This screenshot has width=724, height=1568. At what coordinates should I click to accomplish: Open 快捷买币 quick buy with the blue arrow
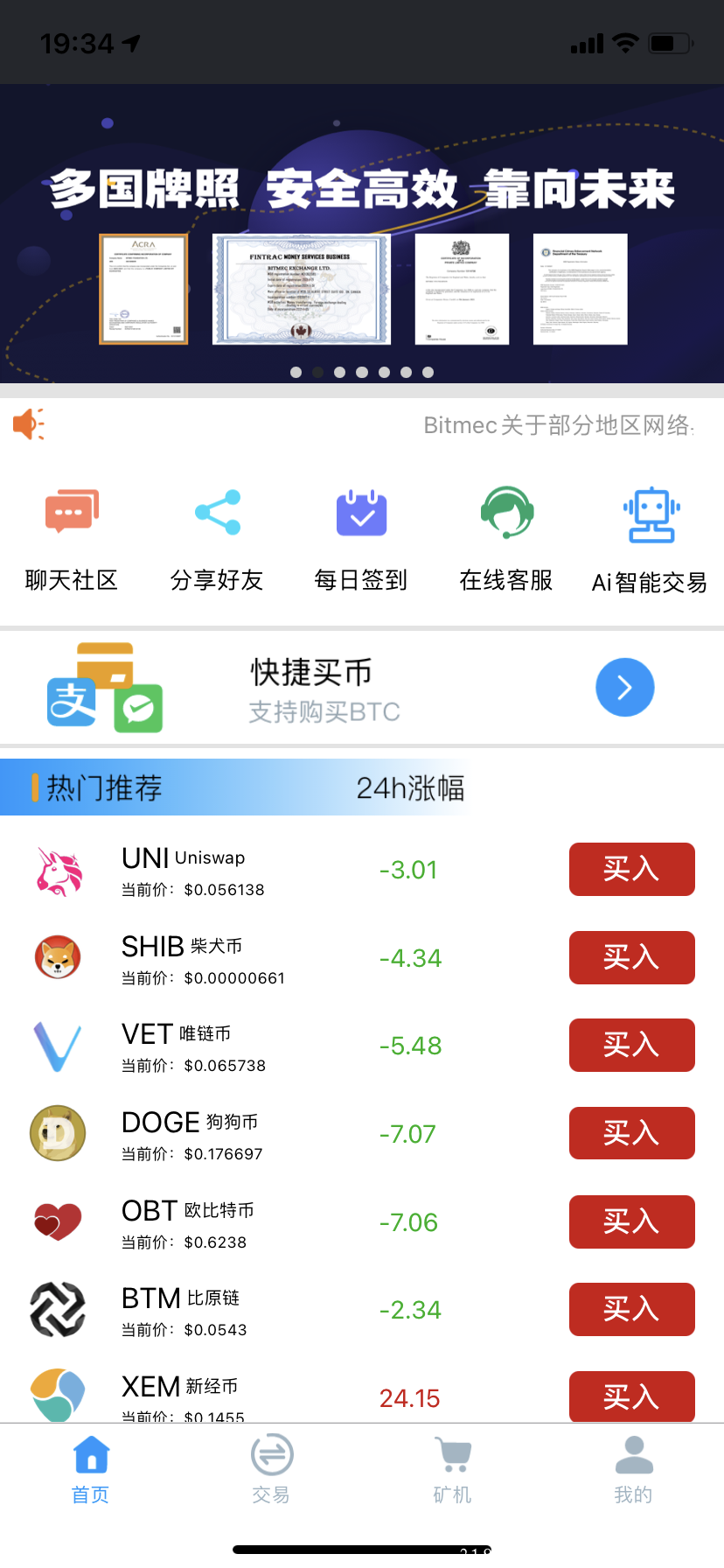click(625, 687)
